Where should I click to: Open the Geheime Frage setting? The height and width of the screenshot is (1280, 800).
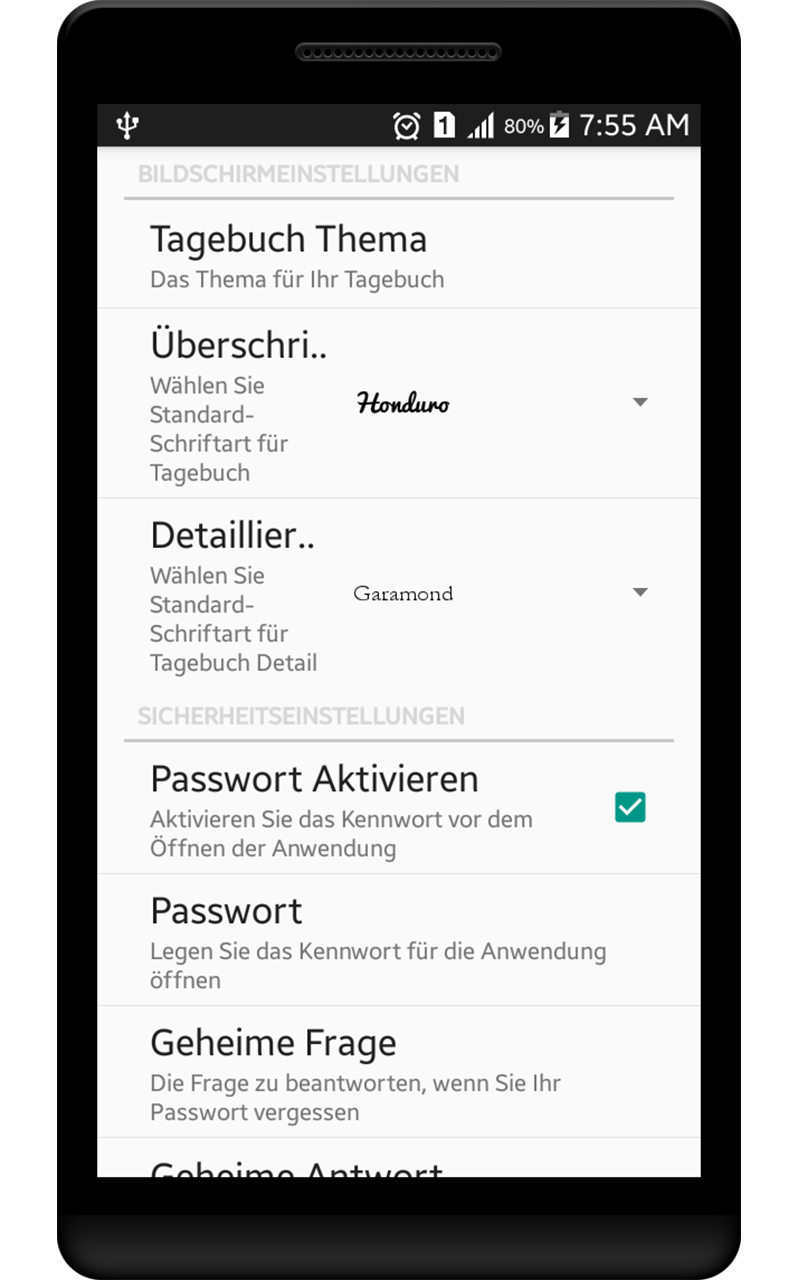point(398,1072)
